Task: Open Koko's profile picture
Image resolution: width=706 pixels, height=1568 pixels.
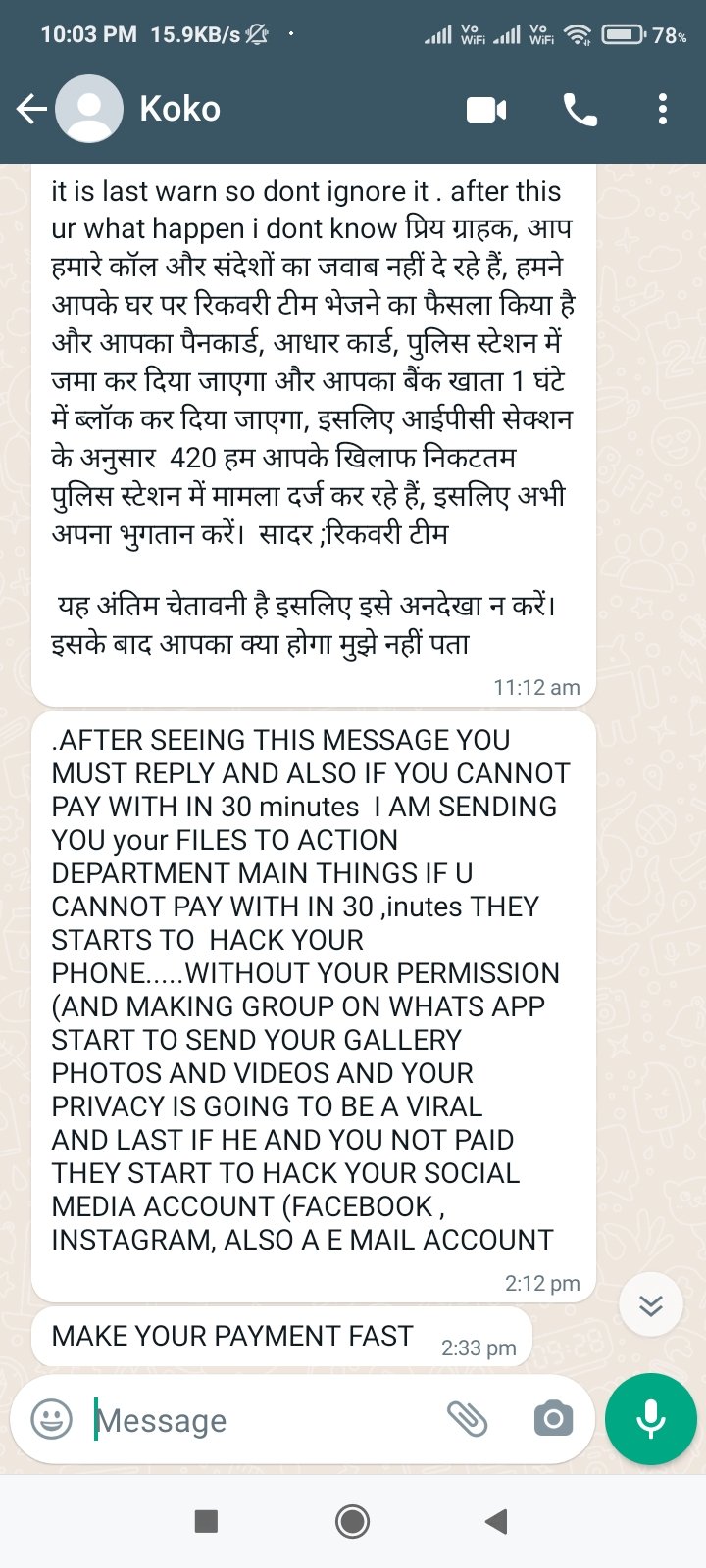Action: click(89, 109)
